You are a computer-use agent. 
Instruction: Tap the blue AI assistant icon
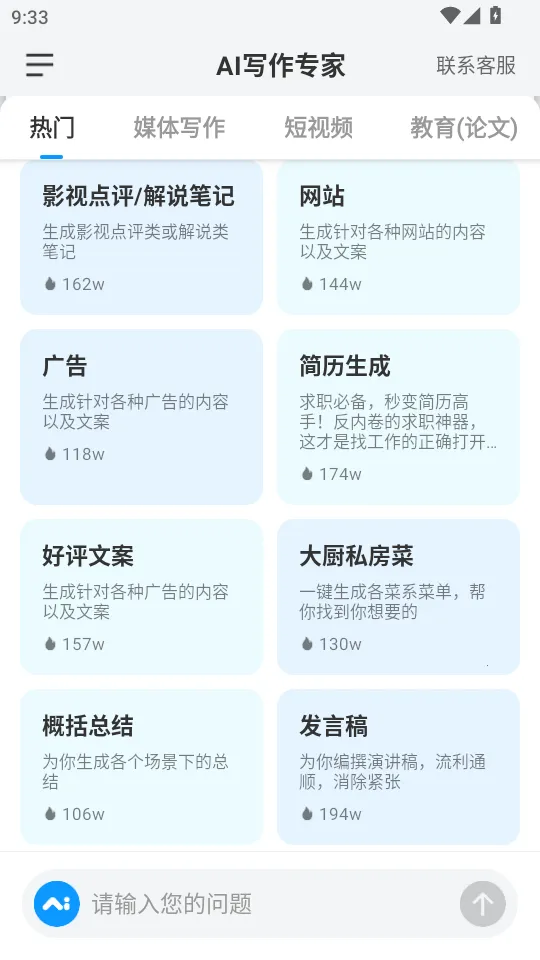(x=57, y=904)
